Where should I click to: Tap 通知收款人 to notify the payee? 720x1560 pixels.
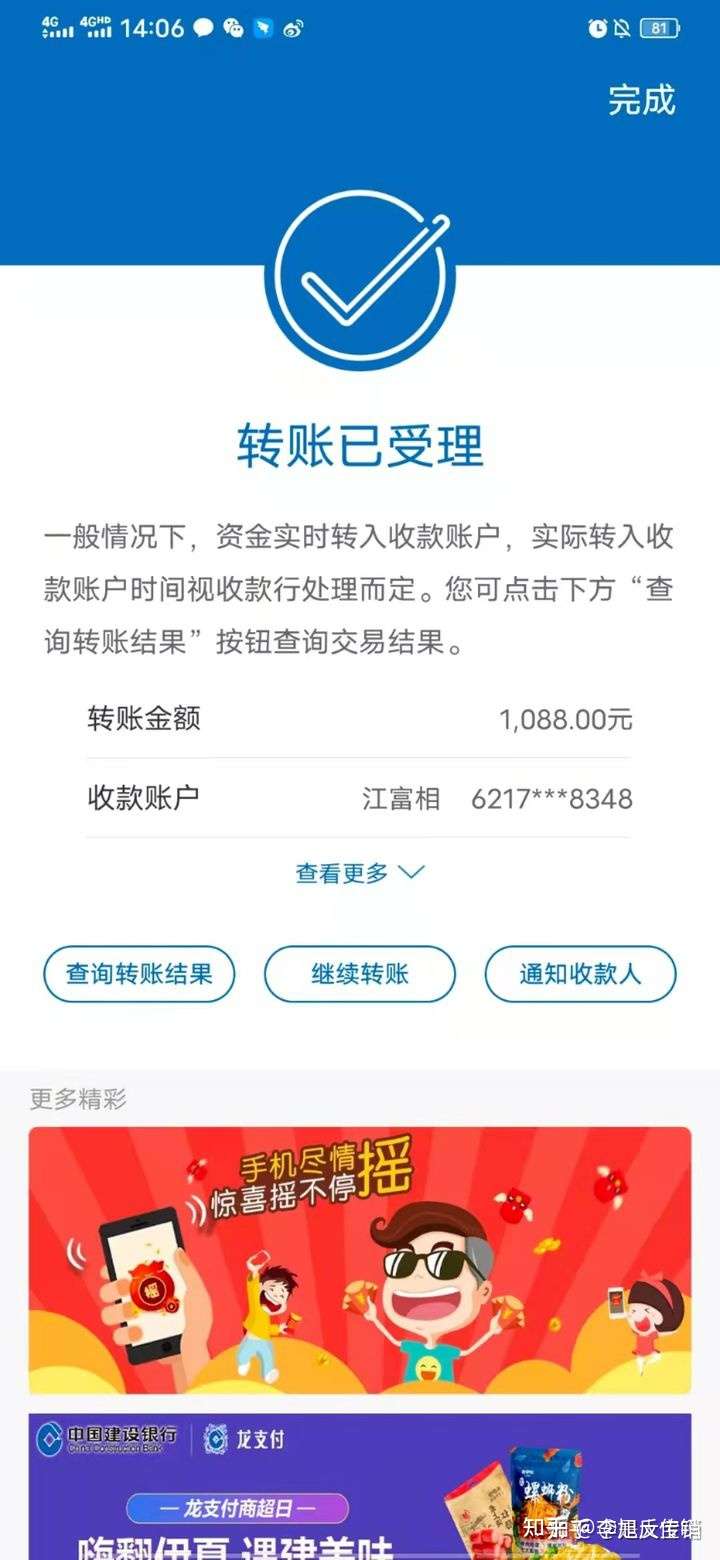(580, 974)
